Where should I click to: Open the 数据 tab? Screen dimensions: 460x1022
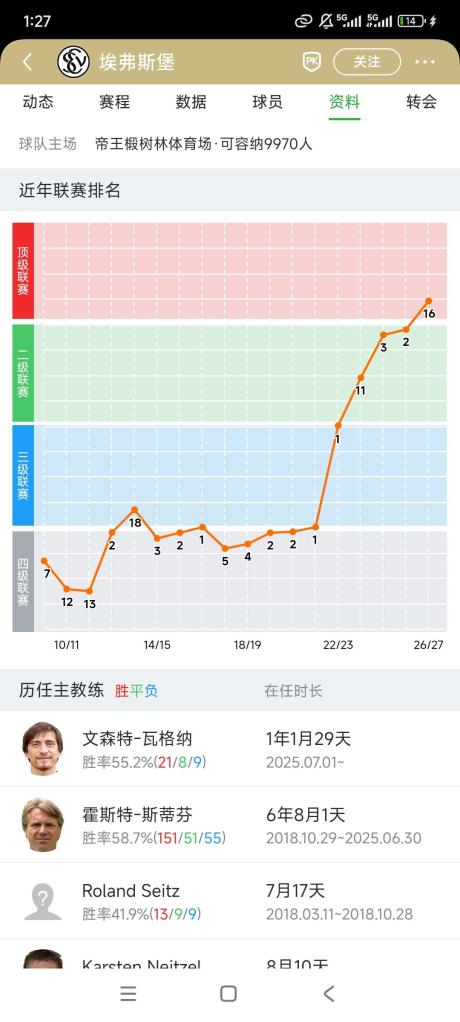(191, 102)
